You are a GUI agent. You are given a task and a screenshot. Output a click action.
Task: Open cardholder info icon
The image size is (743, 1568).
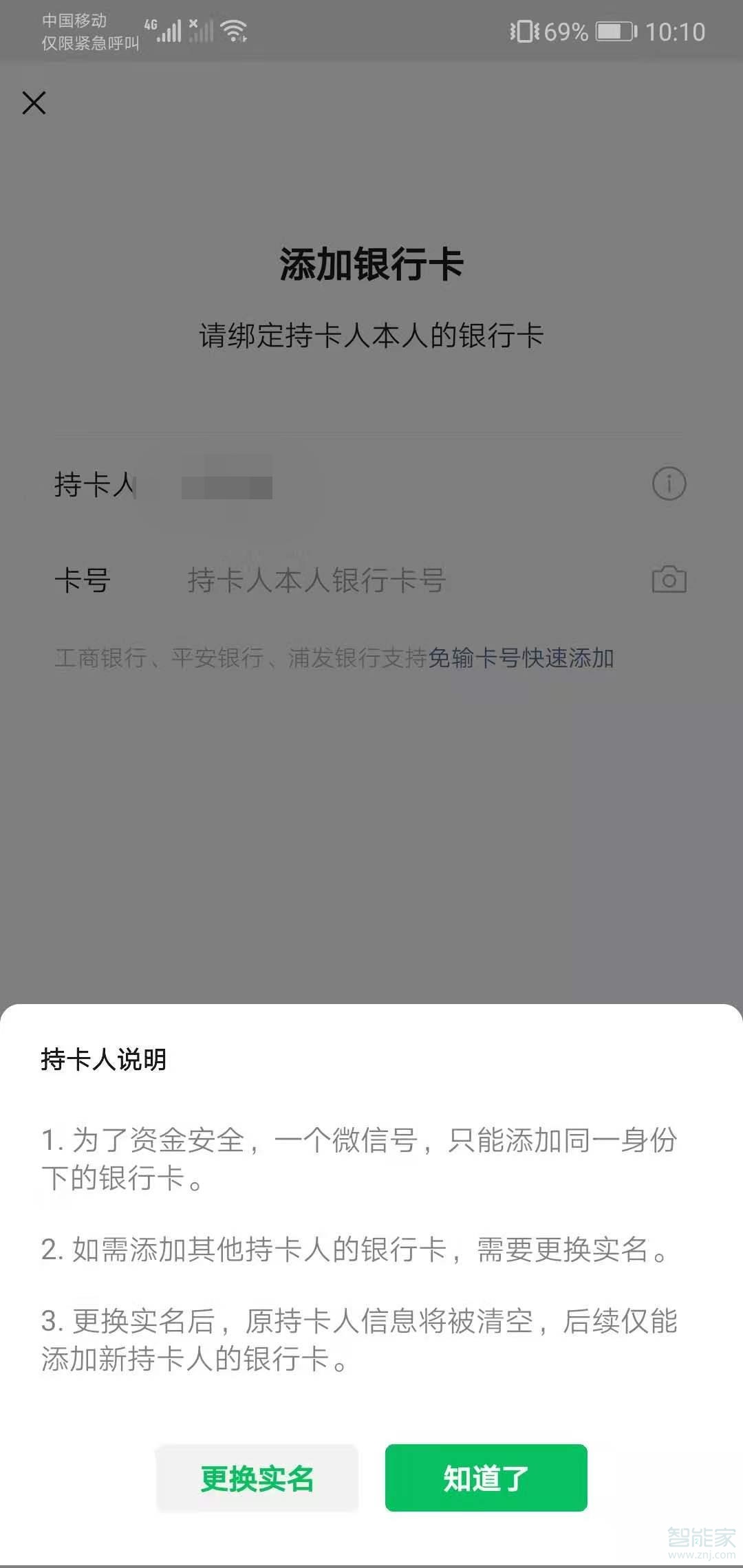coord(669,484)
